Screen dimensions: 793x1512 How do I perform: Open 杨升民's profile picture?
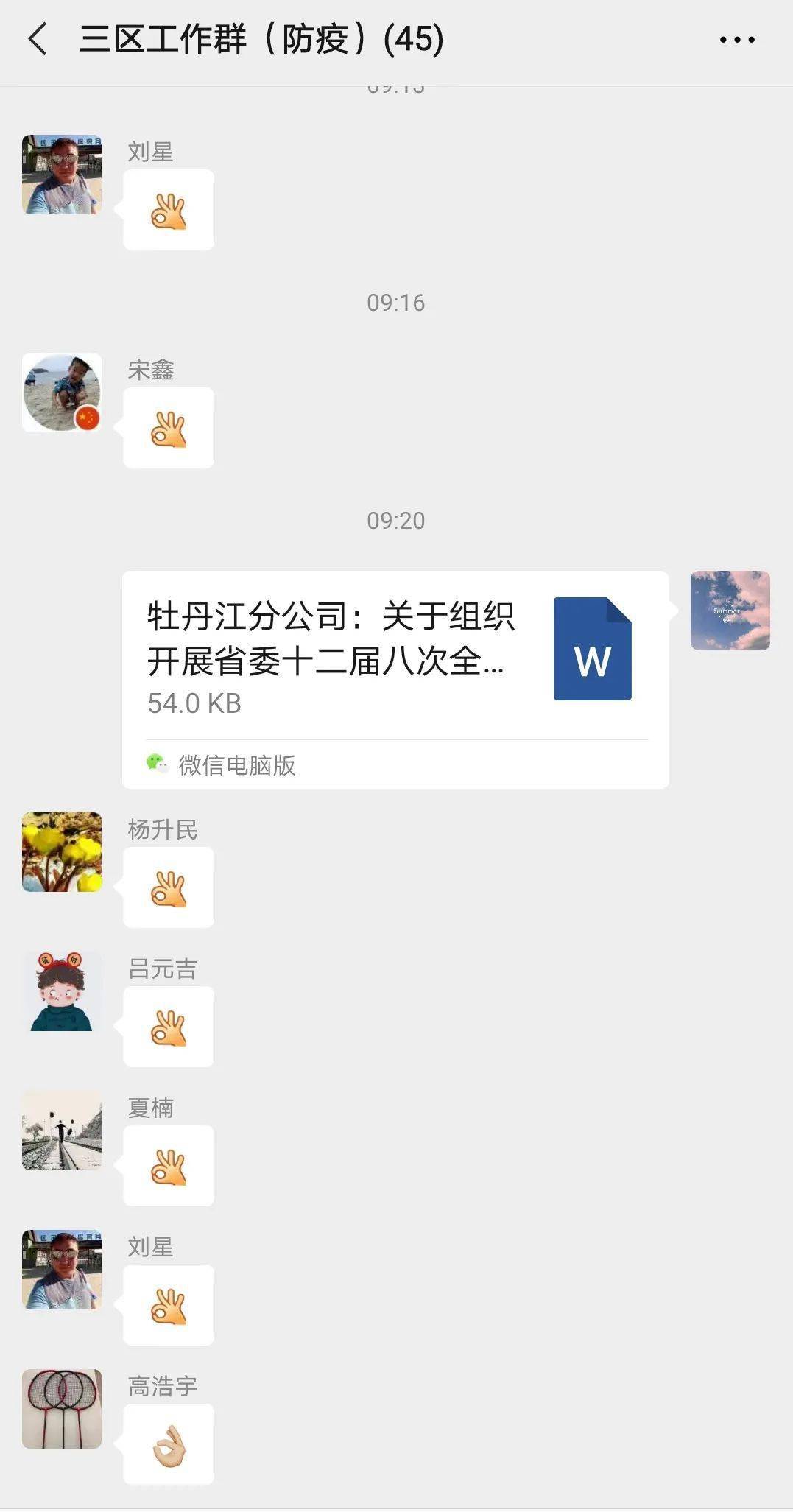click(62, 852)
